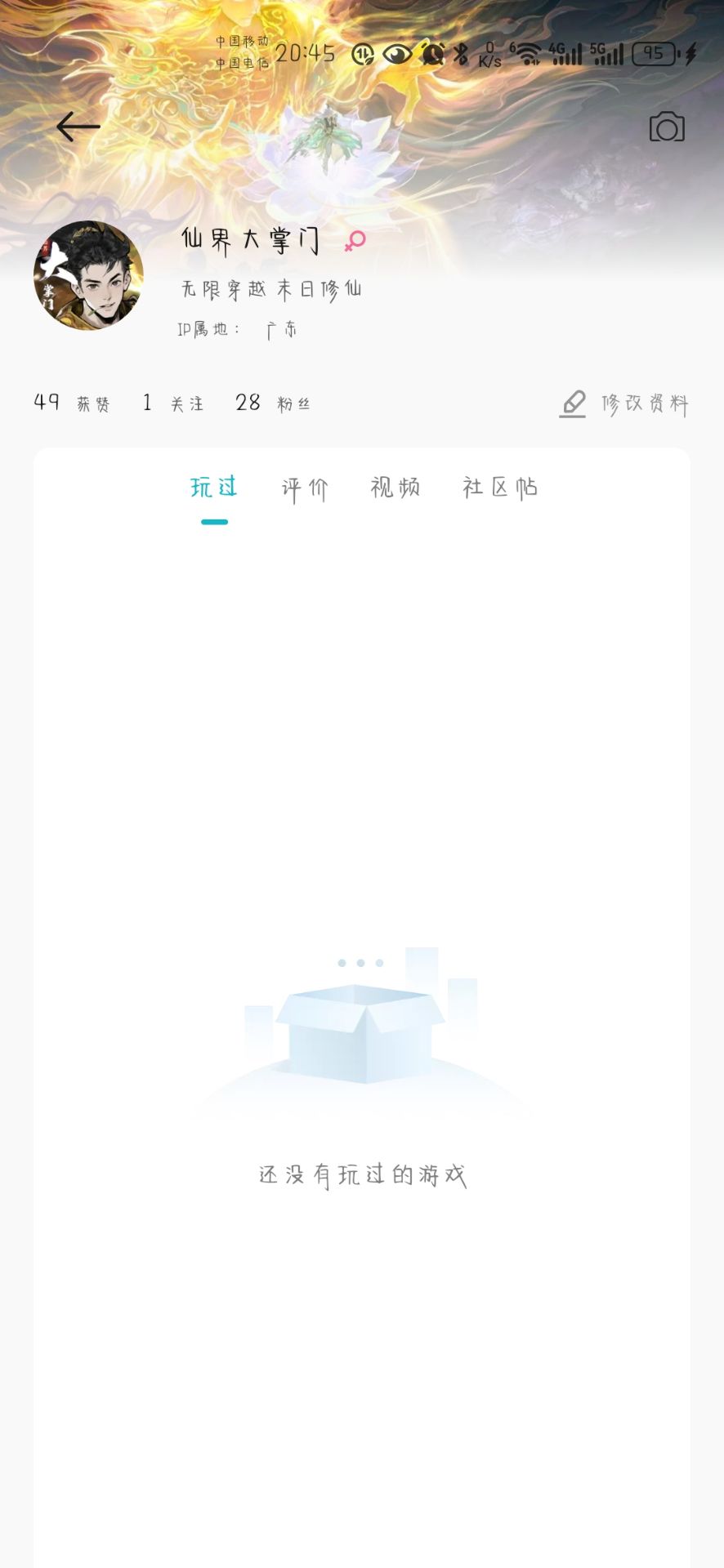View the 28 粉丝 followers list

(273, 403)
